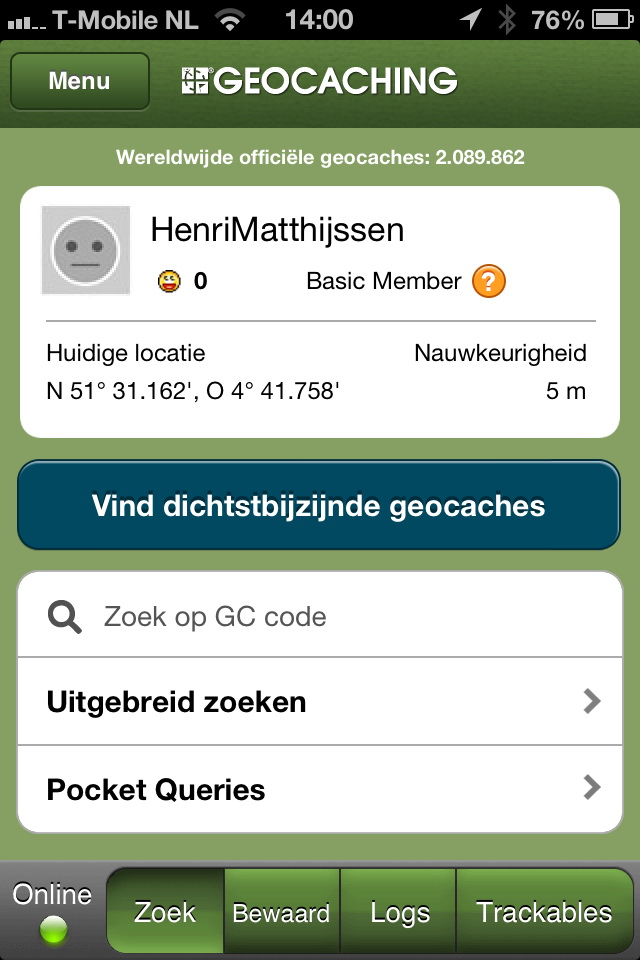This screenshot has width=640, height=960.
Task: Open Uitgebreid zoeken
Action: click(319, 702)
